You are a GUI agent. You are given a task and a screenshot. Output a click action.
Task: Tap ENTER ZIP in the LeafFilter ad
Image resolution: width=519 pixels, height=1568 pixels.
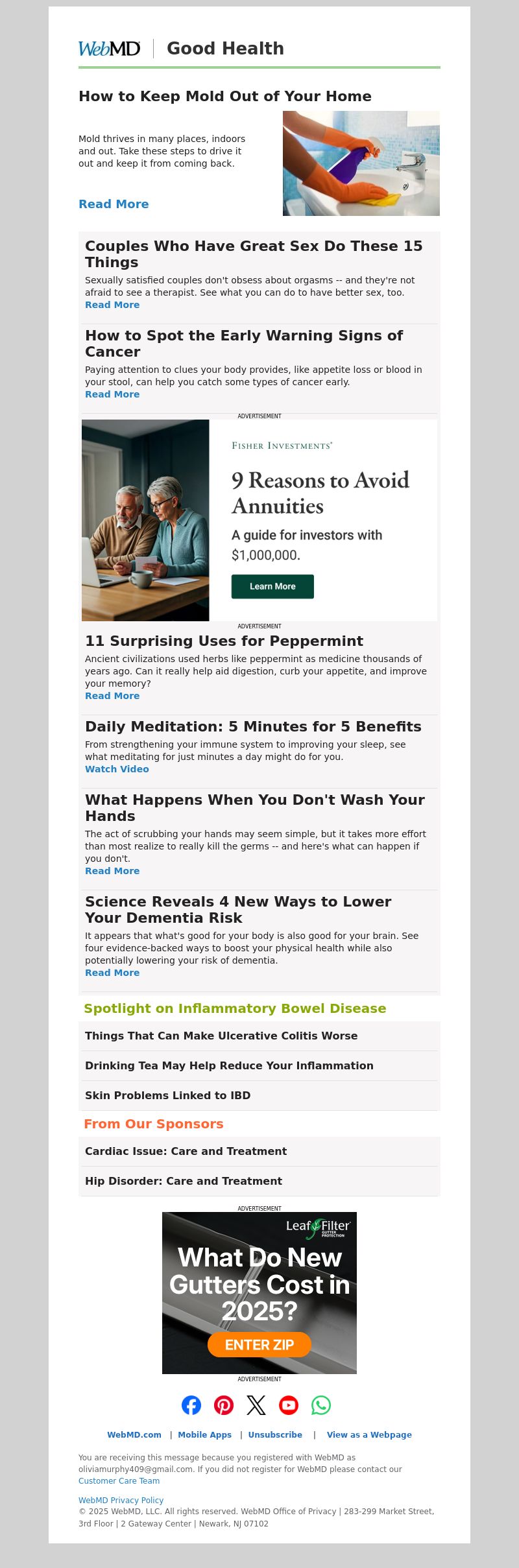tap(259, 1345)
